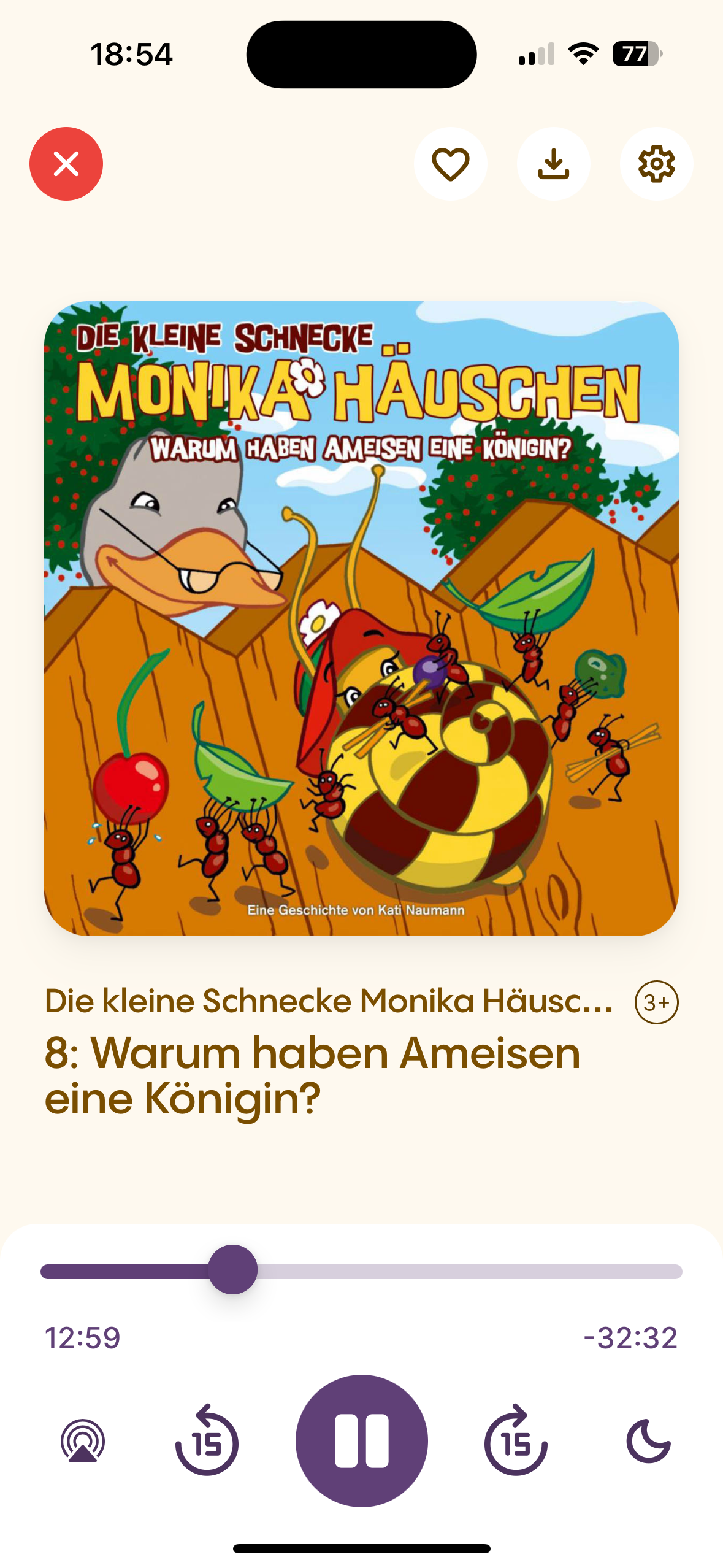Open the player settings gear
Image resolution: width=723 pixels, height=1568 pixels.
click(656, 164)
